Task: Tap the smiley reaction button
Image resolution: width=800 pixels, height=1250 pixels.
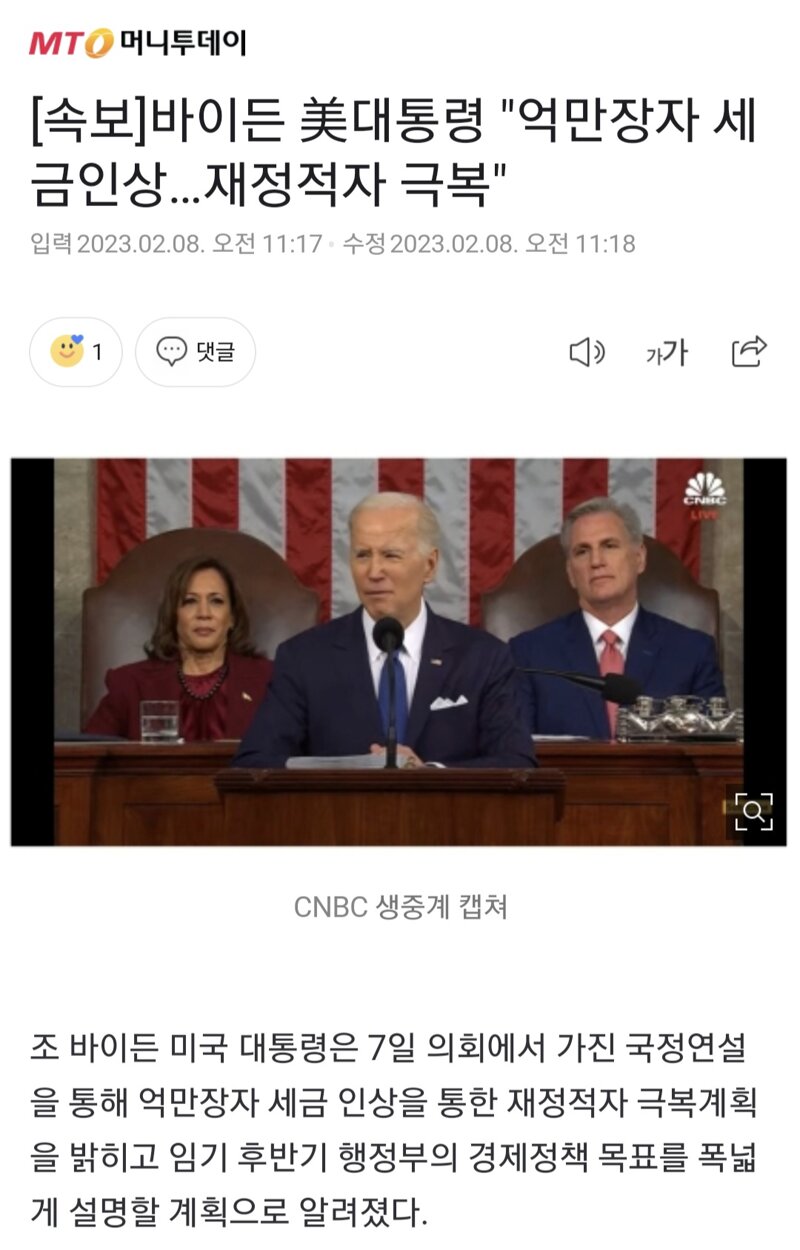Action: click(76, 352)
